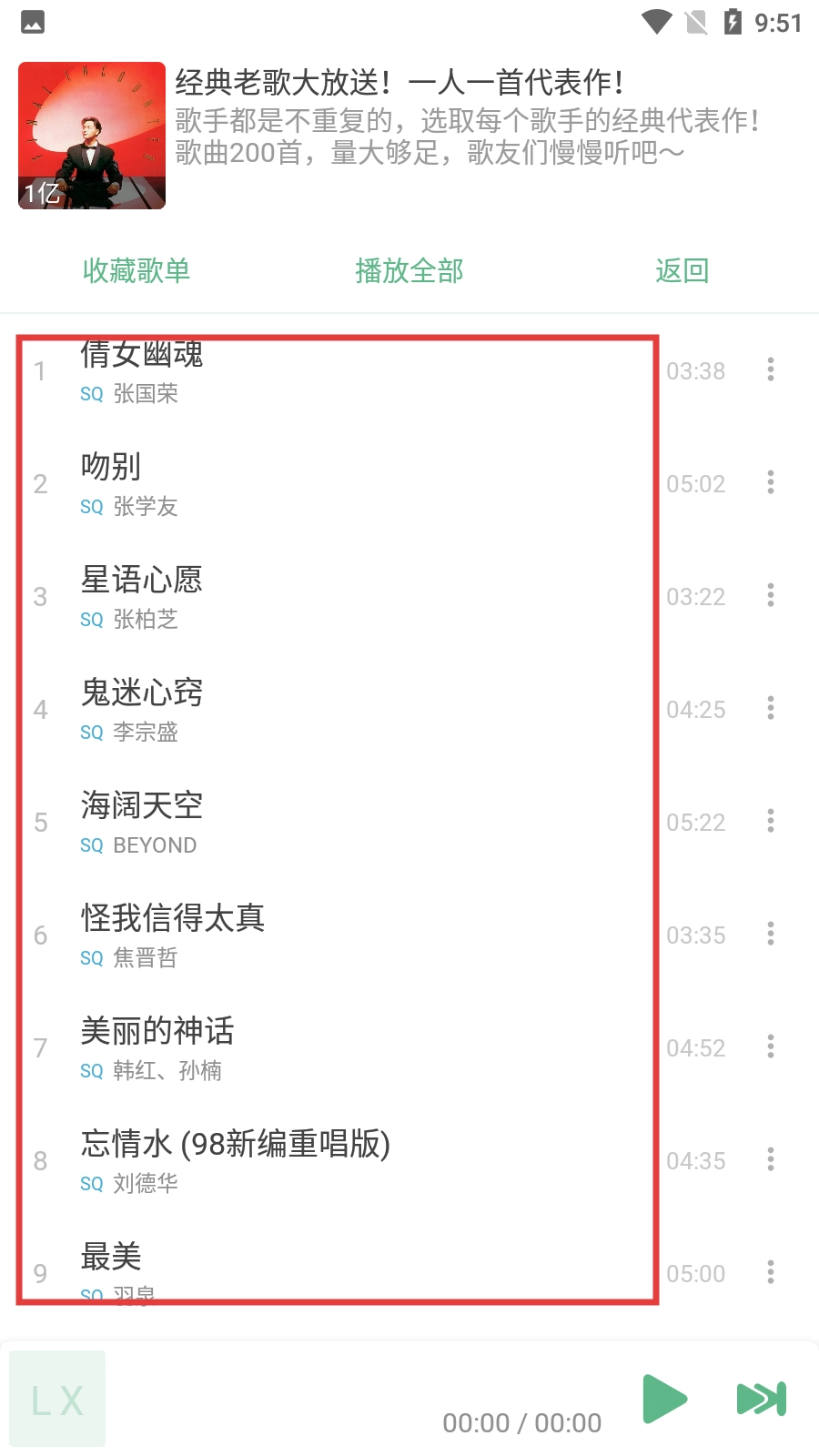Image resolution: width=819 pixels, height=1456 pixels.
Task: Start 鬼迷心窍 by 李宗盛
Action: point(337,710)
